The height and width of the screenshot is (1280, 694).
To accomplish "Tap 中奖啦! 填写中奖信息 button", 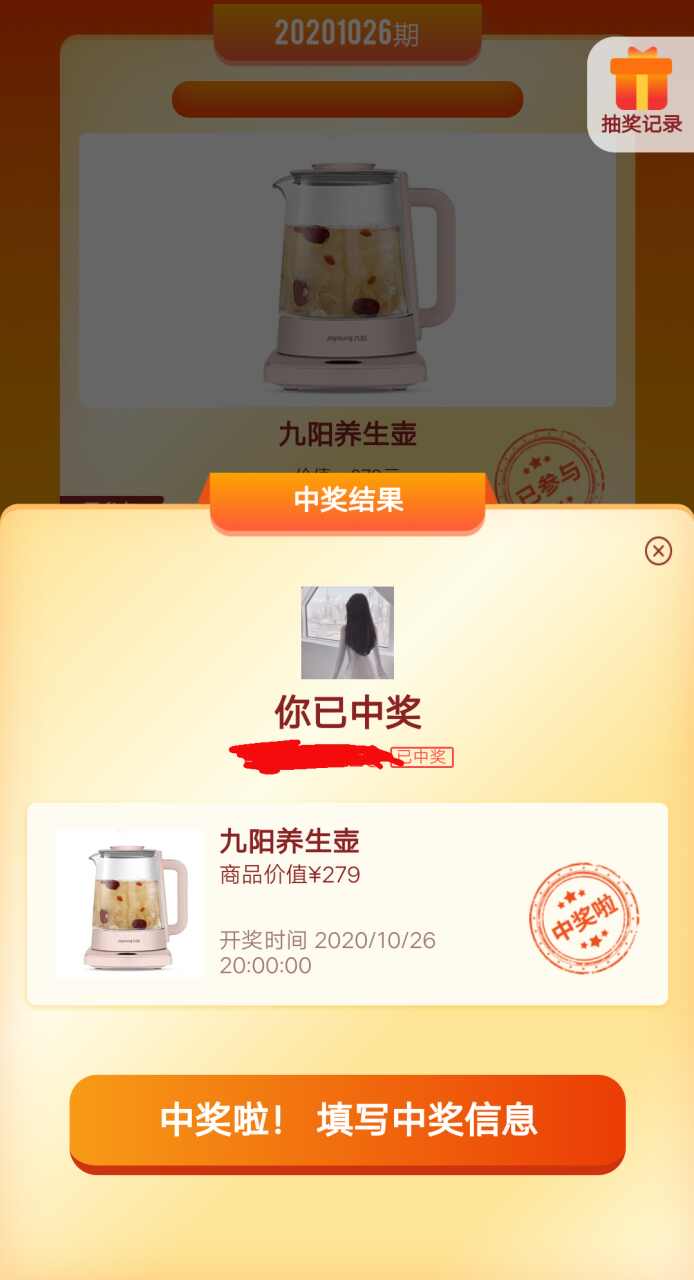I will [347, 1120].
